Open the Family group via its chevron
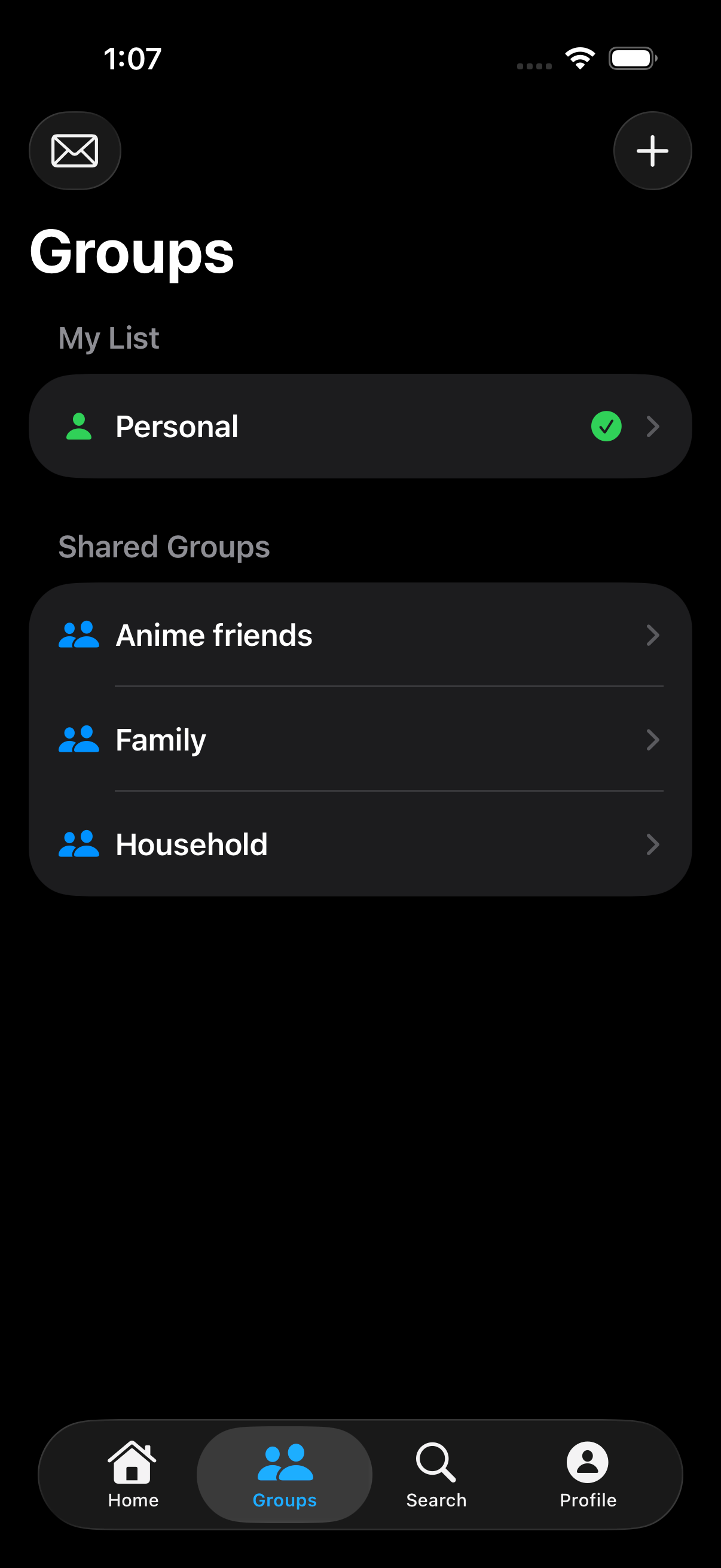 coord(653,740)
